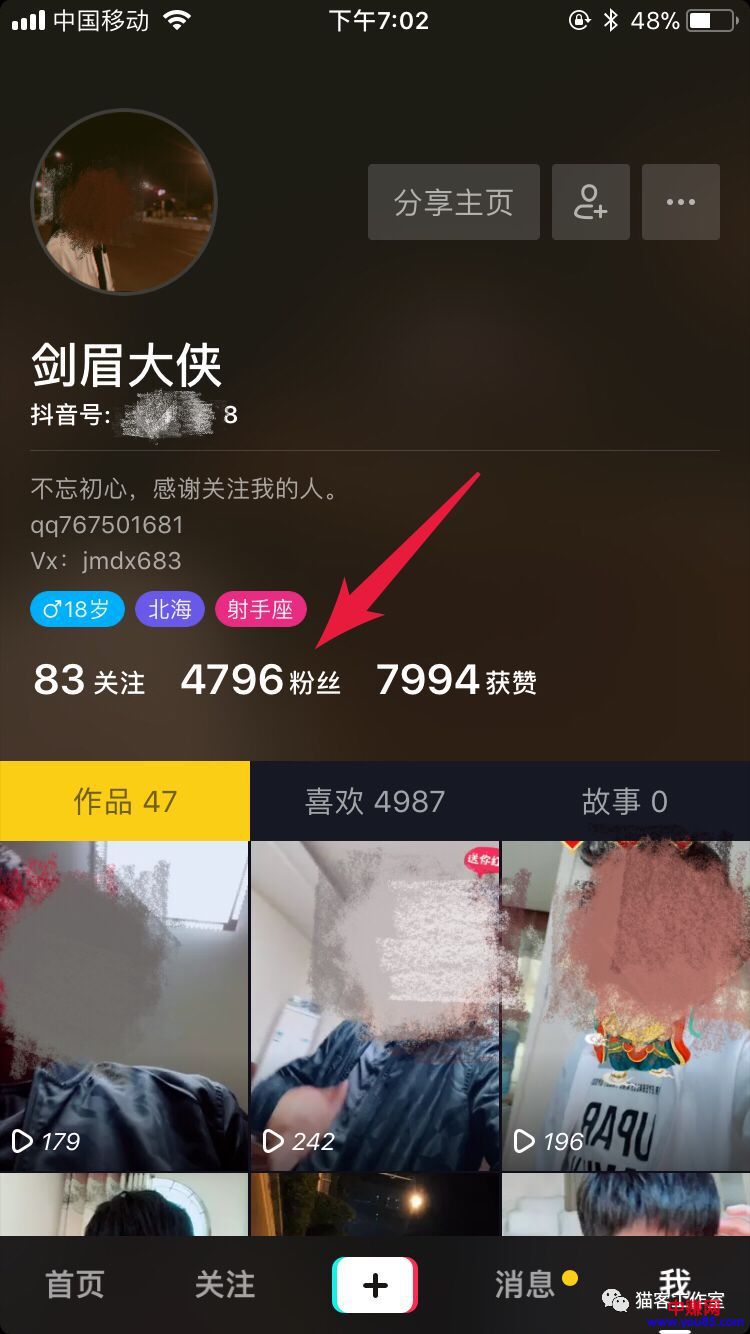
Task: Open the 关注 tab in bottom bar
Action: (x=225, y=1285)
